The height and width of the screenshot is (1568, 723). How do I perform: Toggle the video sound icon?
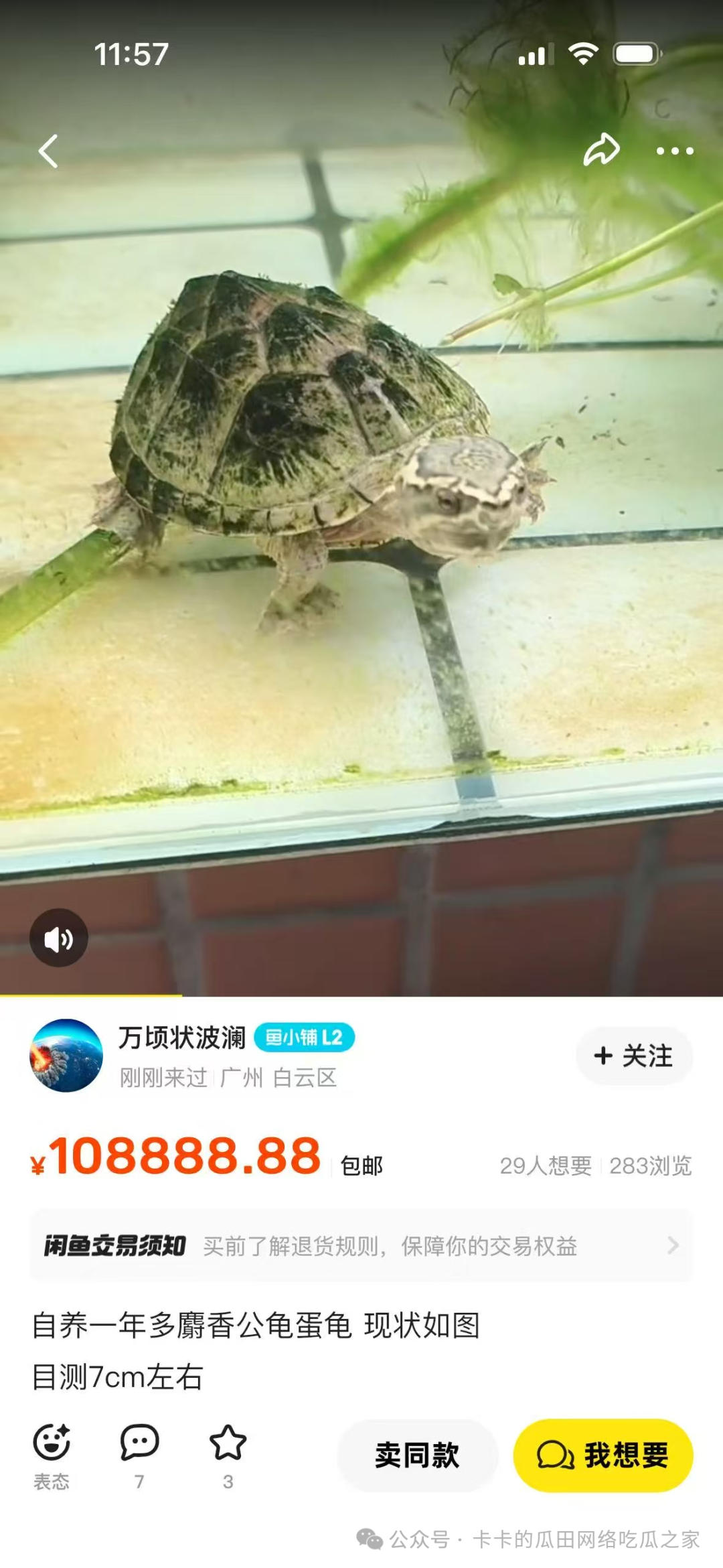point(59,938)
